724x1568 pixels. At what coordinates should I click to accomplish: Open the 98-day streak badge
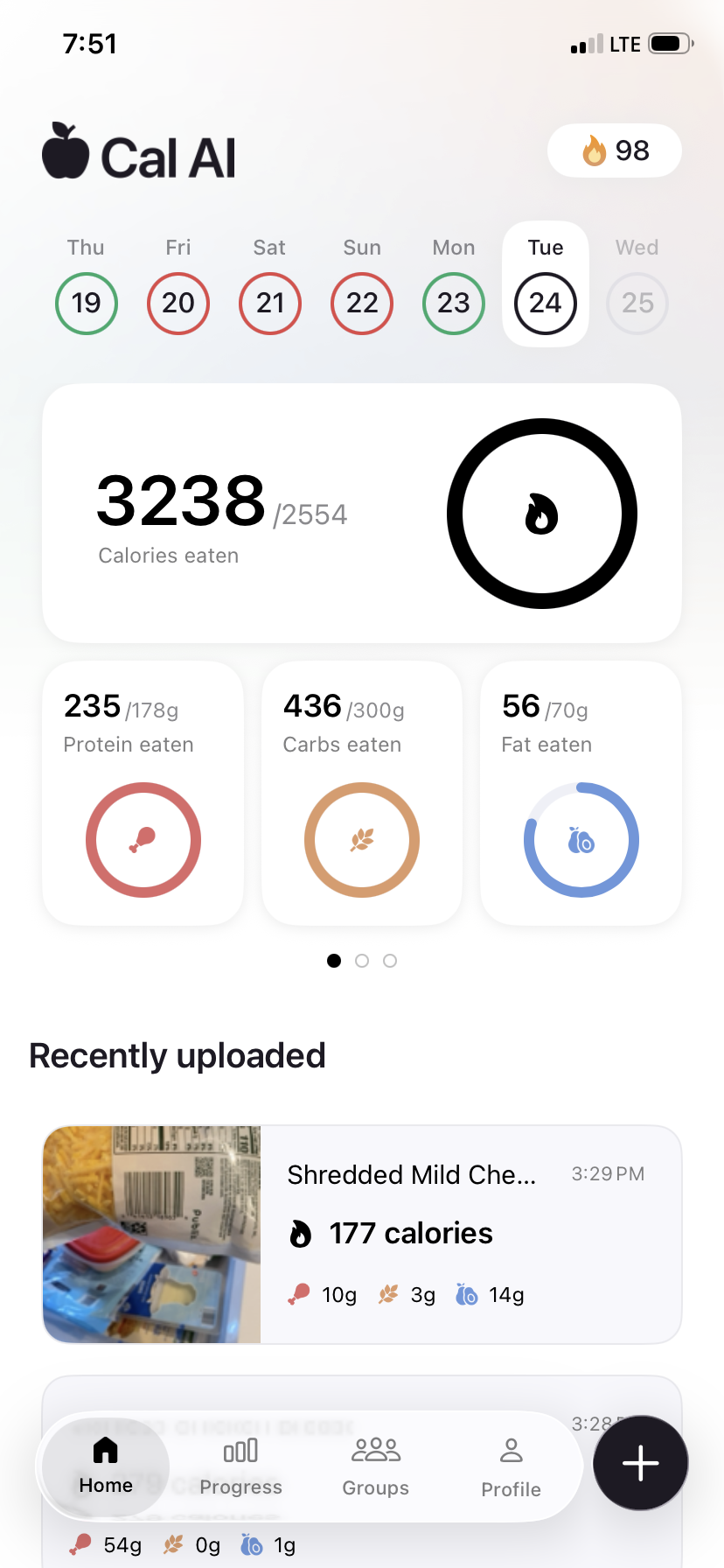(614, 150)
